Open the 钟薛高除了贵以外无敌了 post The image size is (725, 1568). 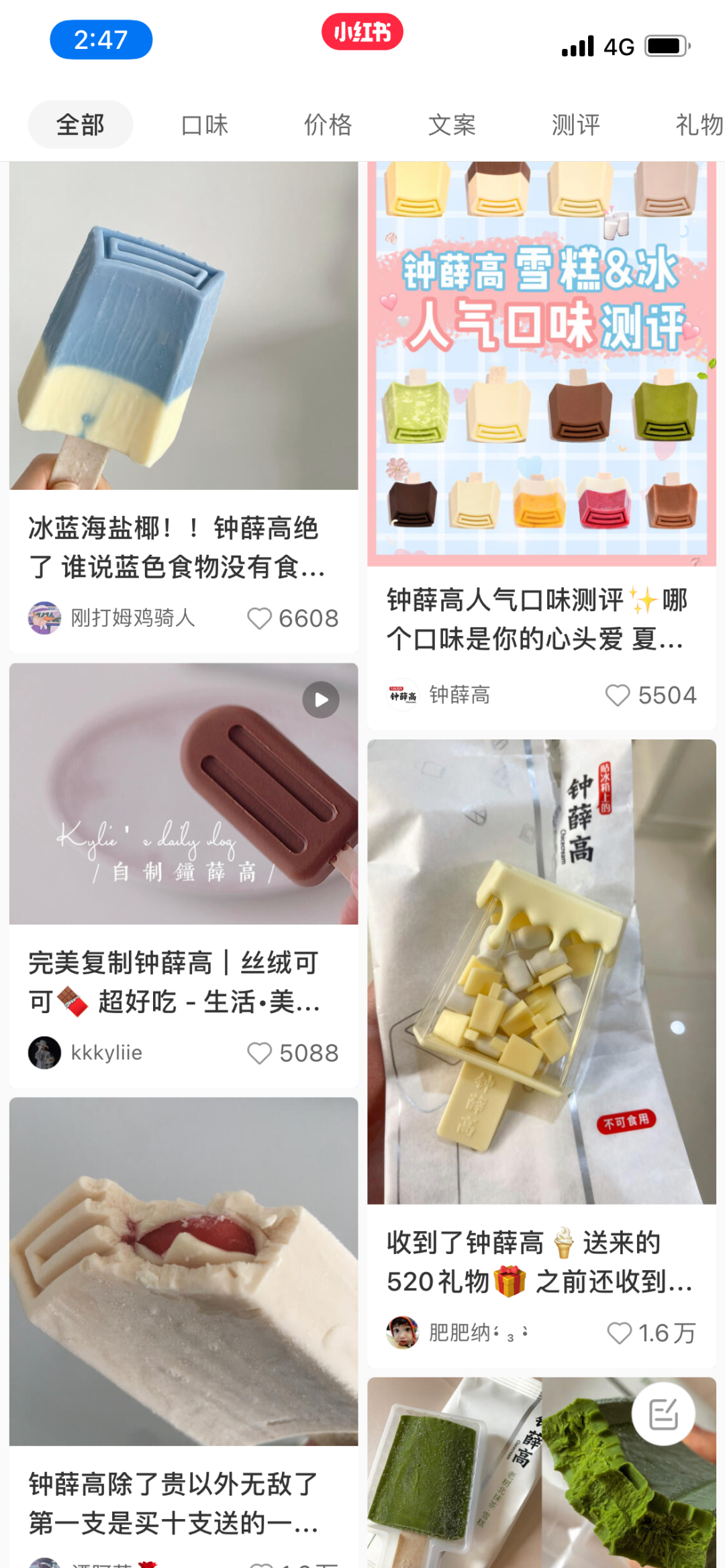[x=183, y=1271]
